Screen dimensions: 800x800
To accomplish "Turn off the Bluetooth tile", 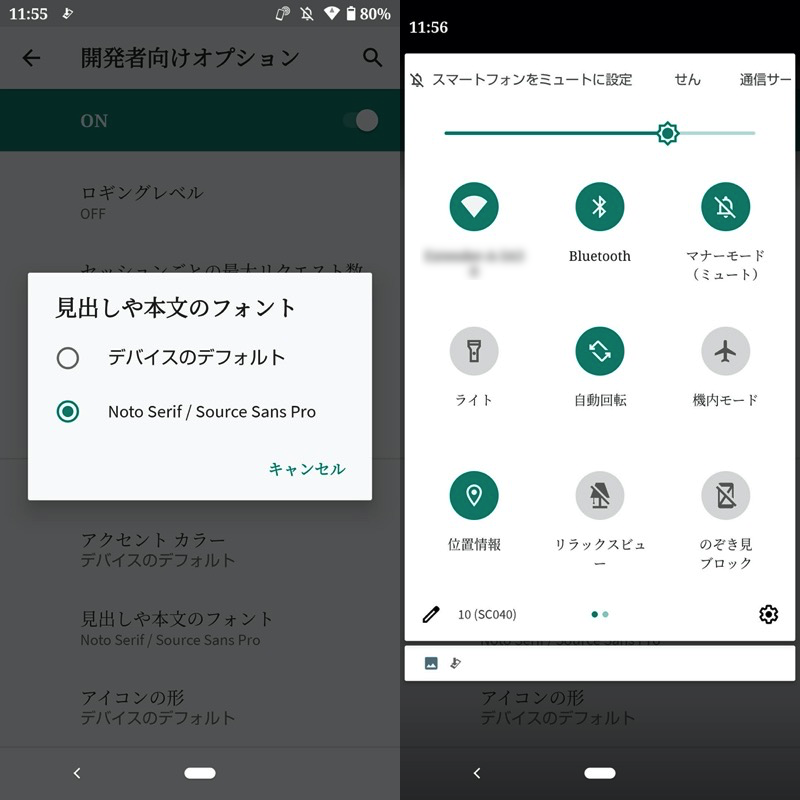I will tap(600, 207).
